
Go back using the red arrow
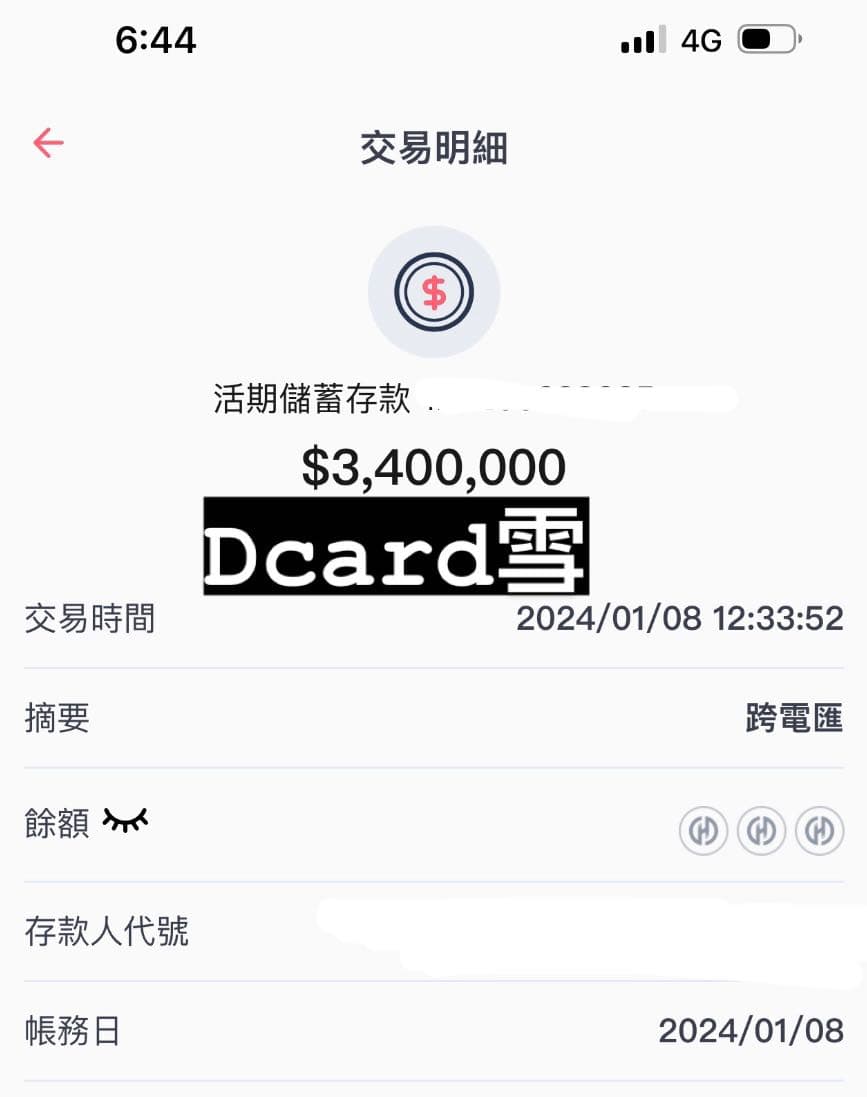click(48, 144)
